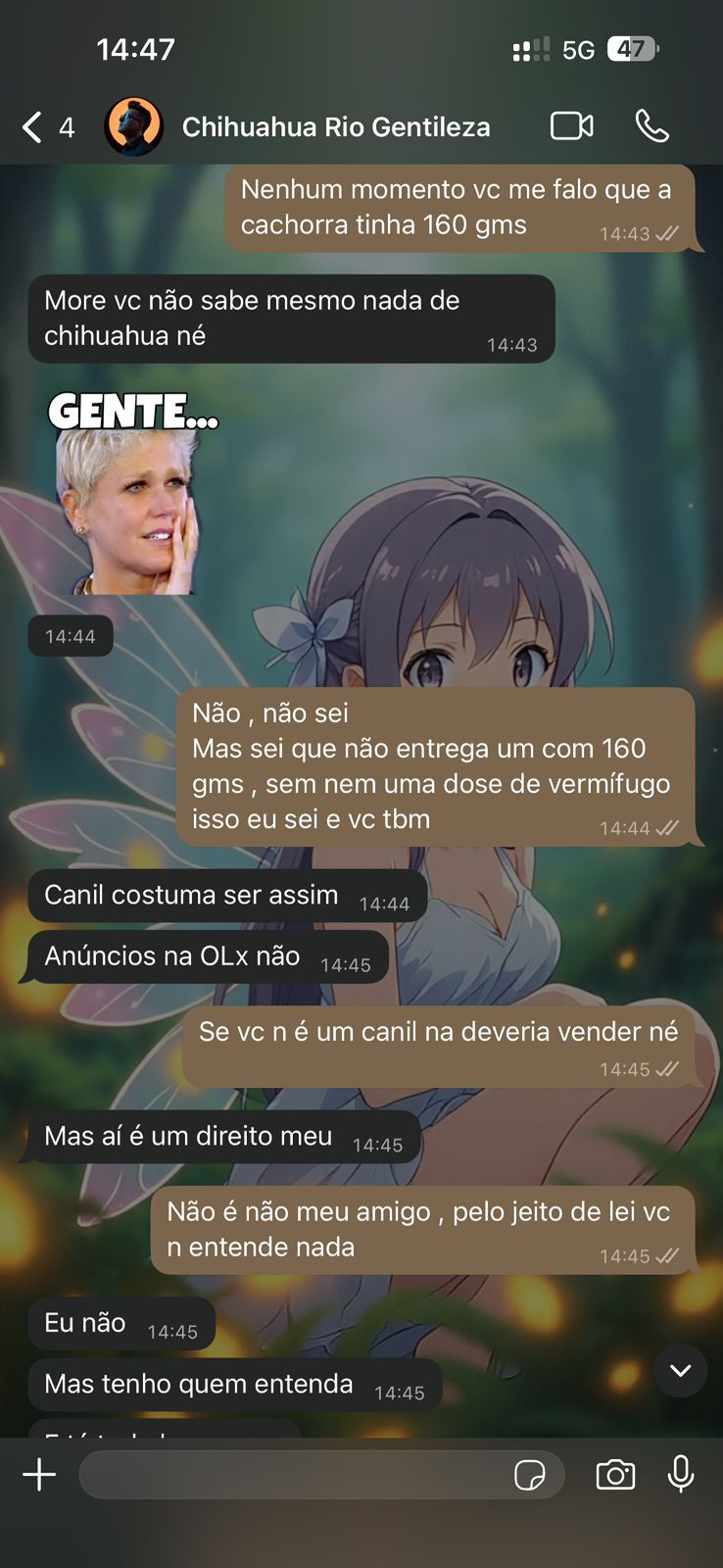
Task: Open Chihuahua Rio Gentileza contact info
Action: click(x=335, y=127)
